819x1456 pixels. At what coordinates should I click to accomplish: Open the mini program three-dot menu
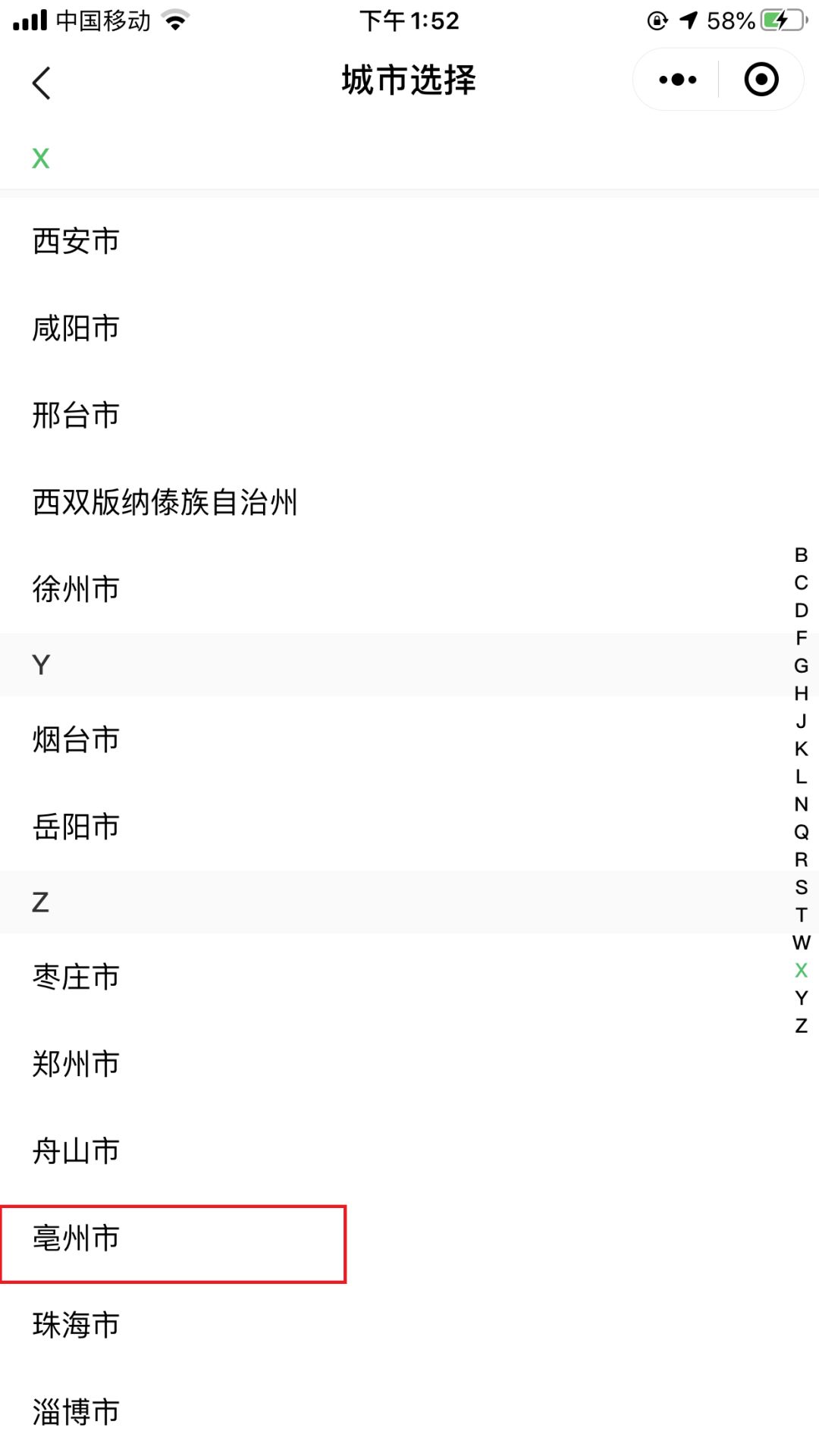(677, 80)
